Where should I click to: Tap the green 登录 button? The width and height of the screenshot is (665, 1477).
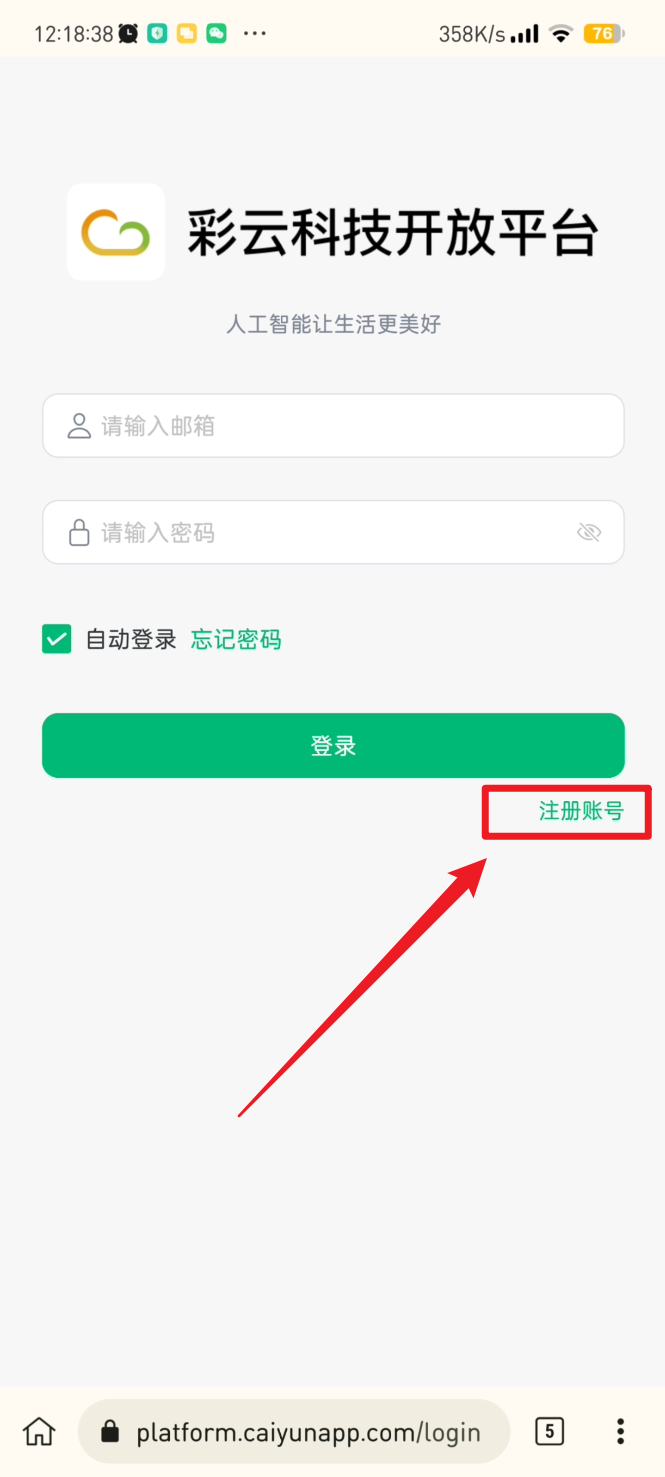coord(333,746)
